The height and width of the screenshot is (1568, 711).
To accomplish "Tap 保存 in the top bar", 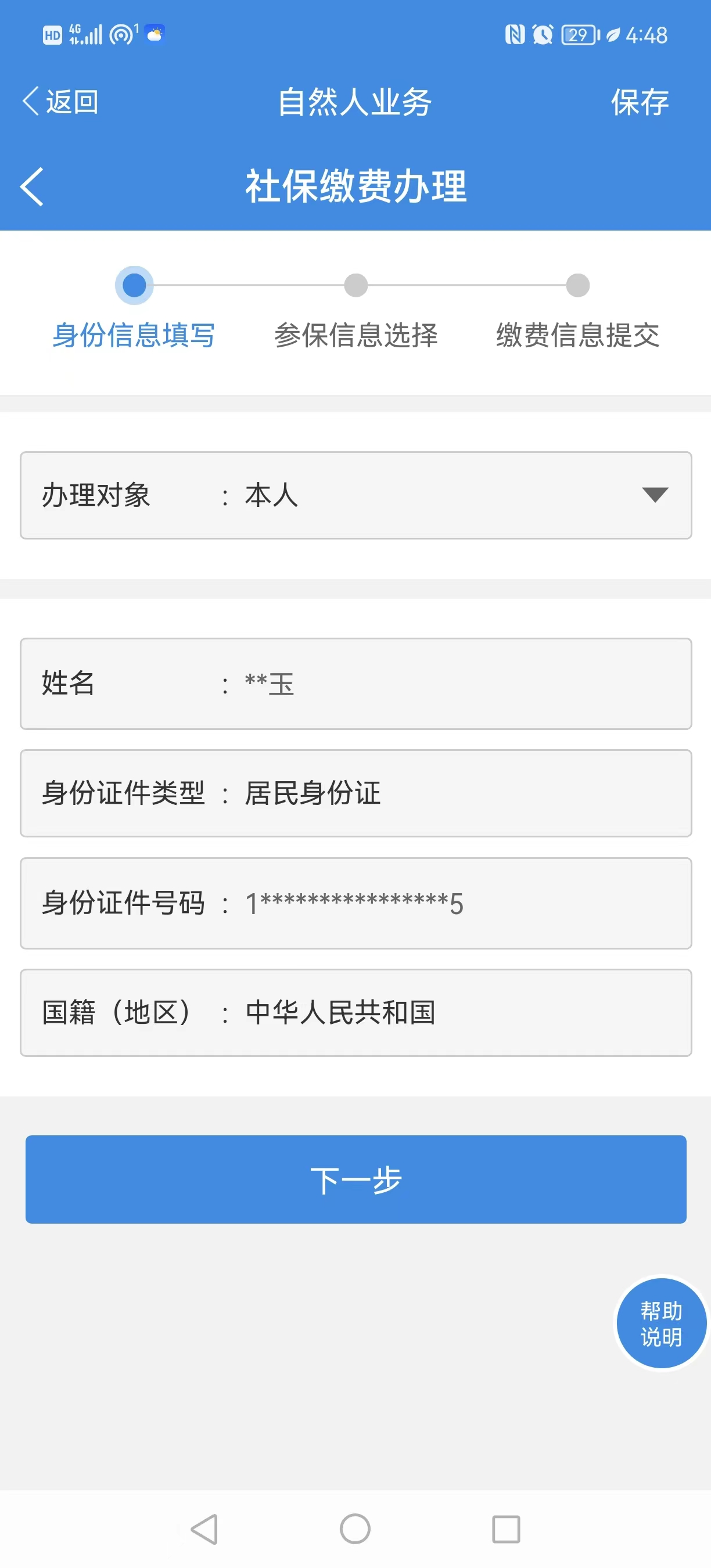I will 639,102.
